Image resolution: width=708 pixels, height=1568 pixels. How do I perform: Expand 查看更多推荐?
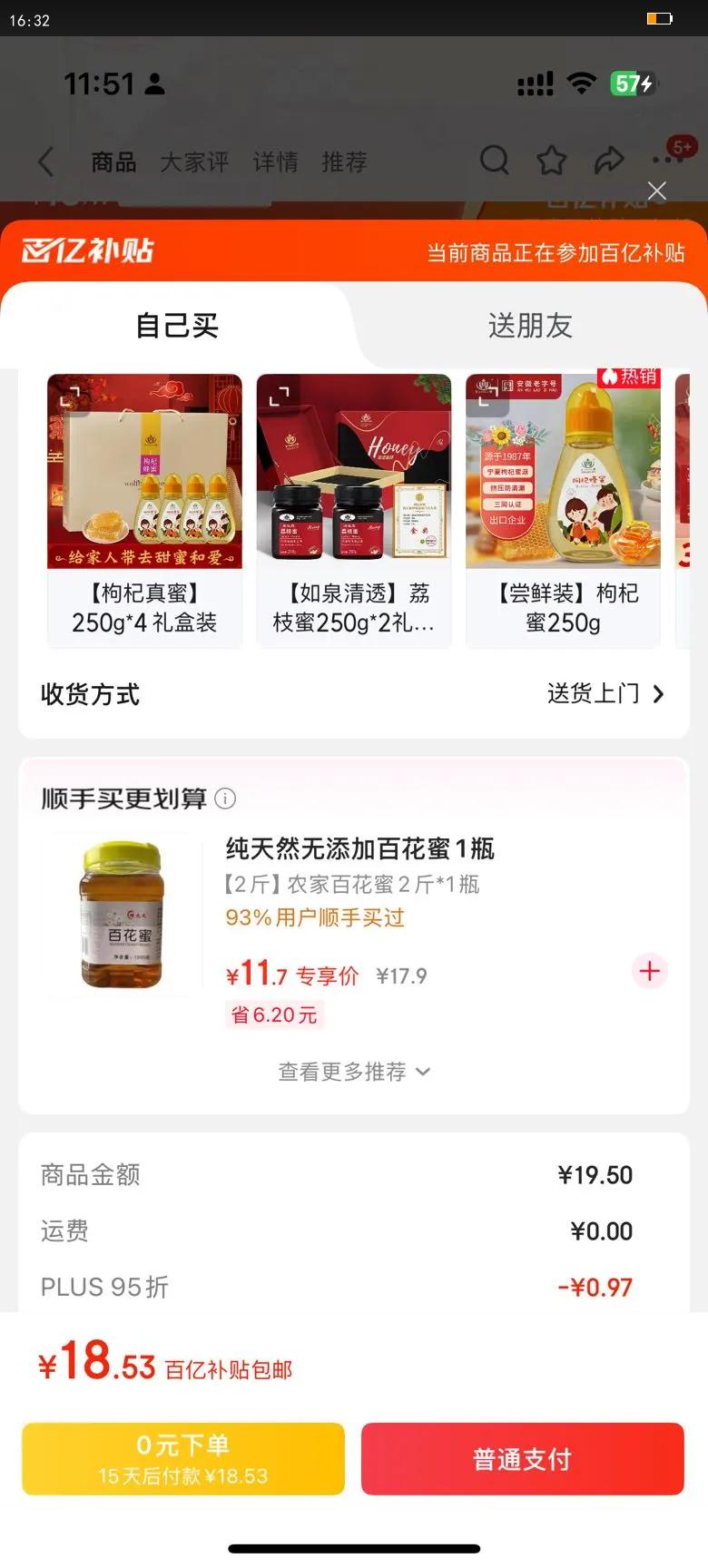tap(353, 1072)
